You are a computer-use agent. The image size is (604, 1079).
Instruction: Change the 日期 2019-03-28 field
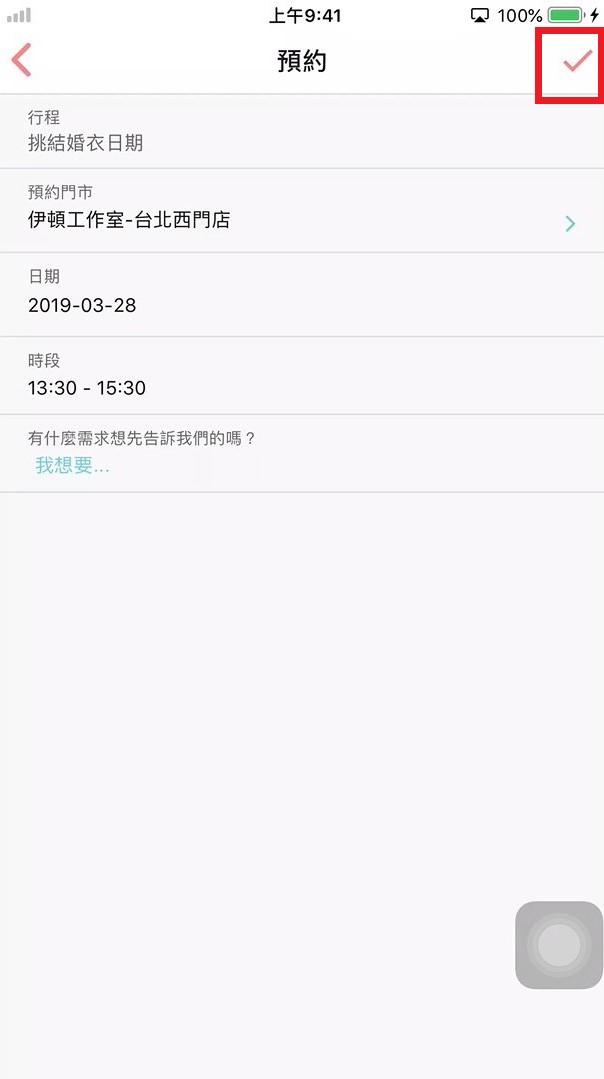300,294
